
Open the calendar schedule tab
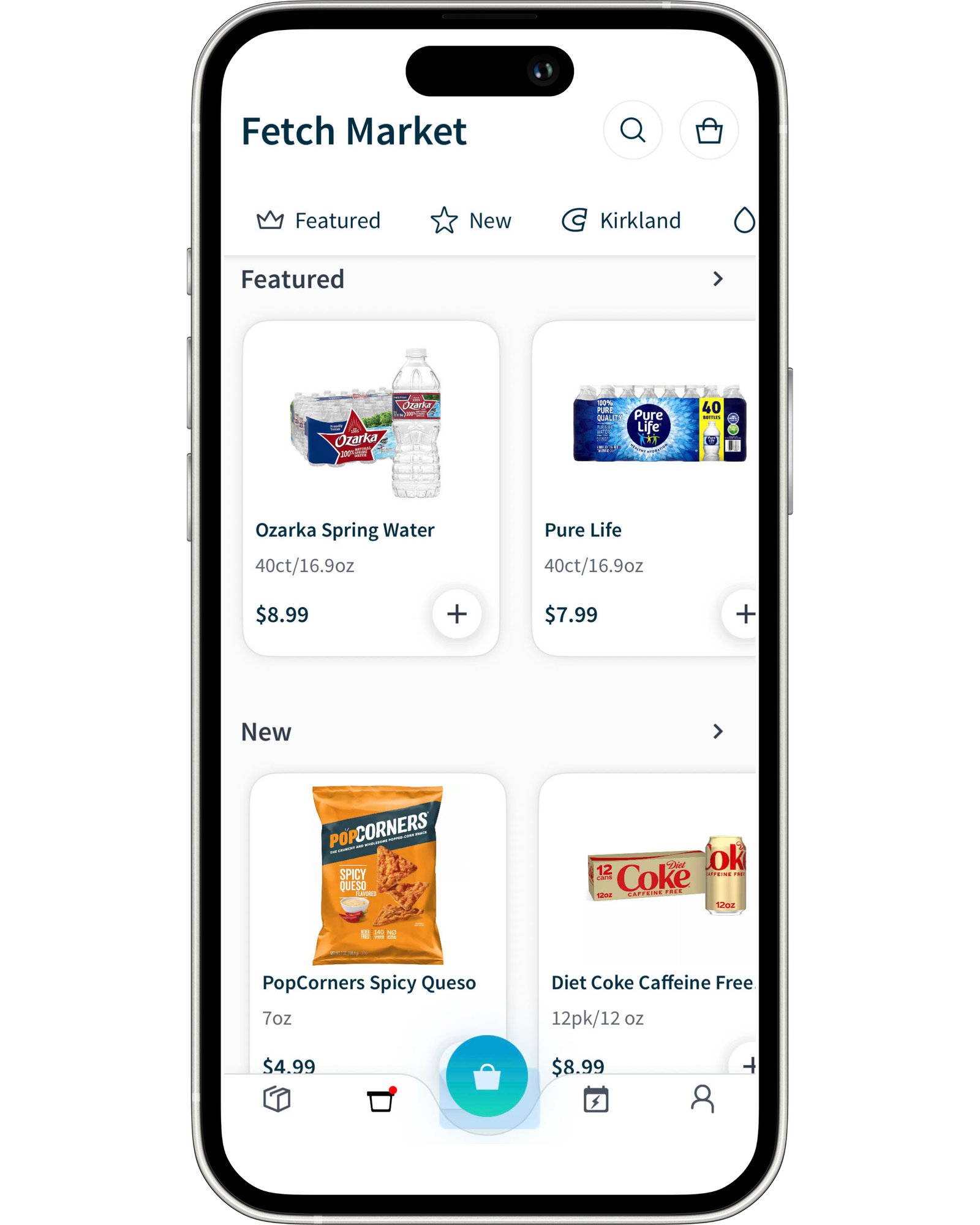coord(595,1100)
